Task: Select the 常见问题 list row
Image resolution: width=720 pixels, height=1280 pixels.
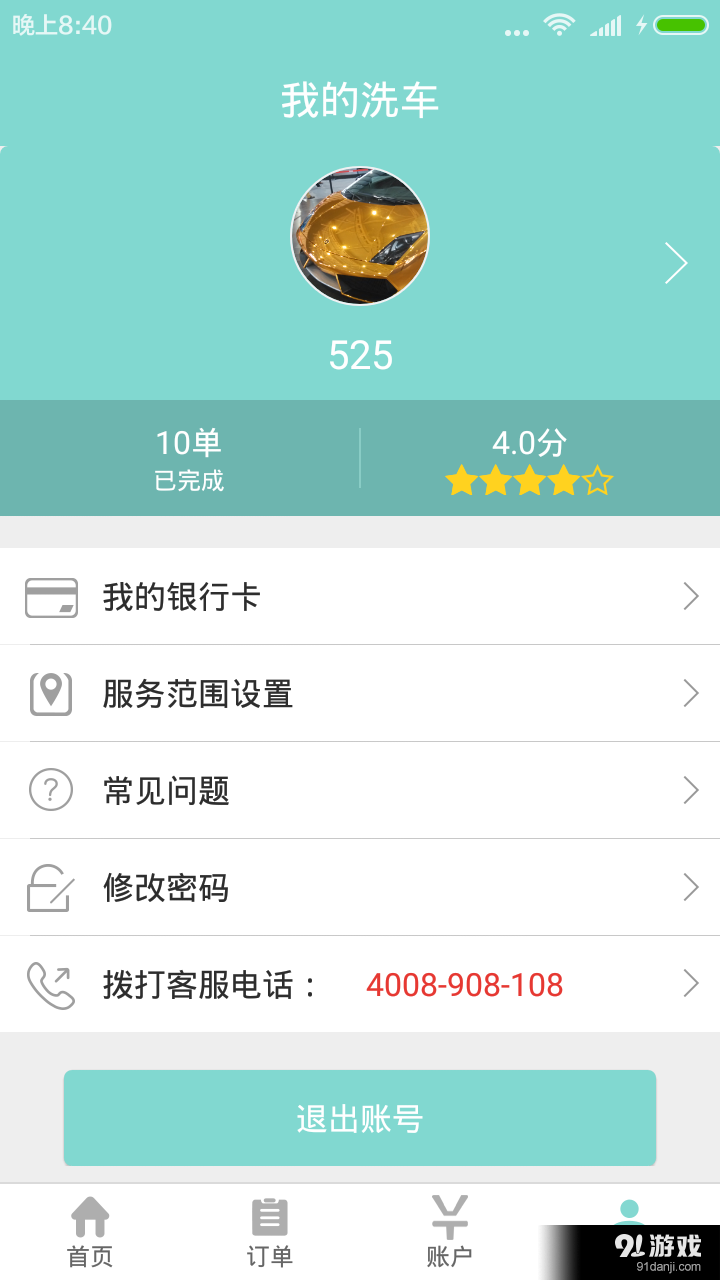Action: pos(360,790)
